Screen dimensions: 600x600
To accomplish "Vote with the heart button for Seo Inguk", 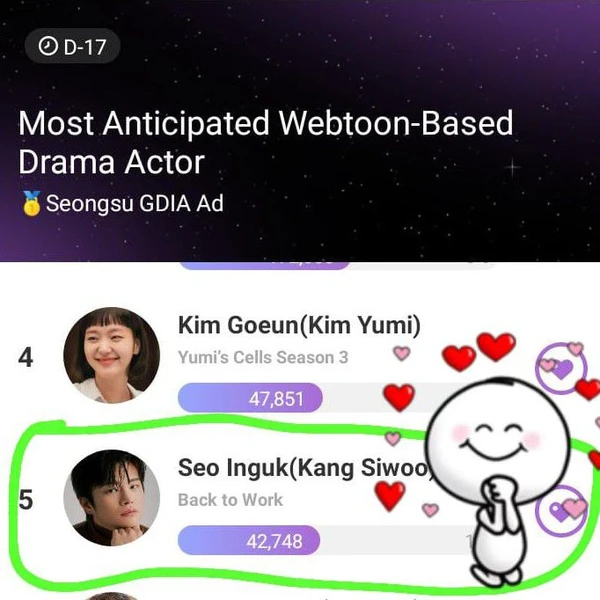I will pyautogui.click(x=562, y=511).
